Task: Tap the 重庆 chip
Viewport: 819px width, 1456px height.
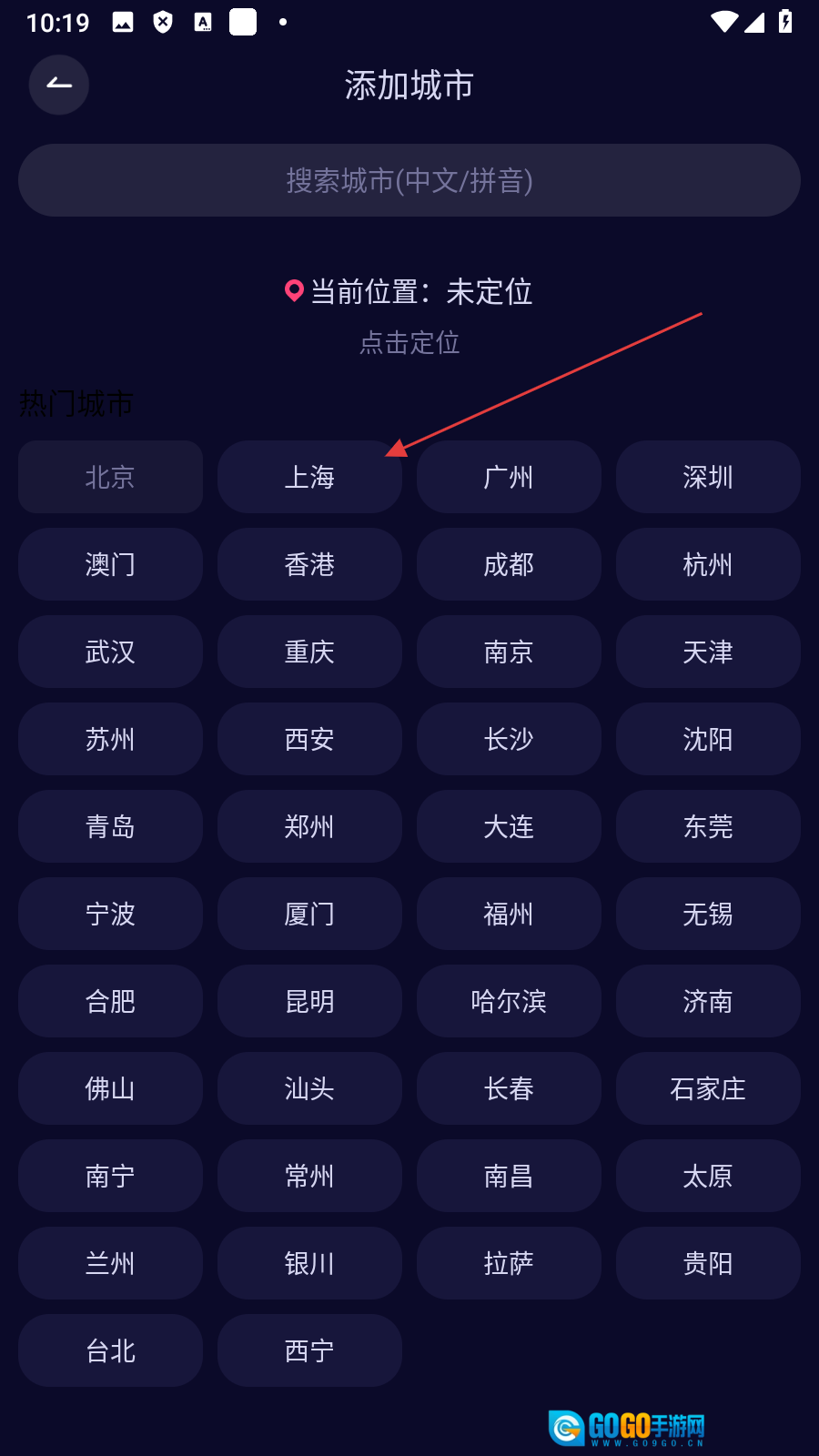Action: pyautogui.click(x=309, y=652)
